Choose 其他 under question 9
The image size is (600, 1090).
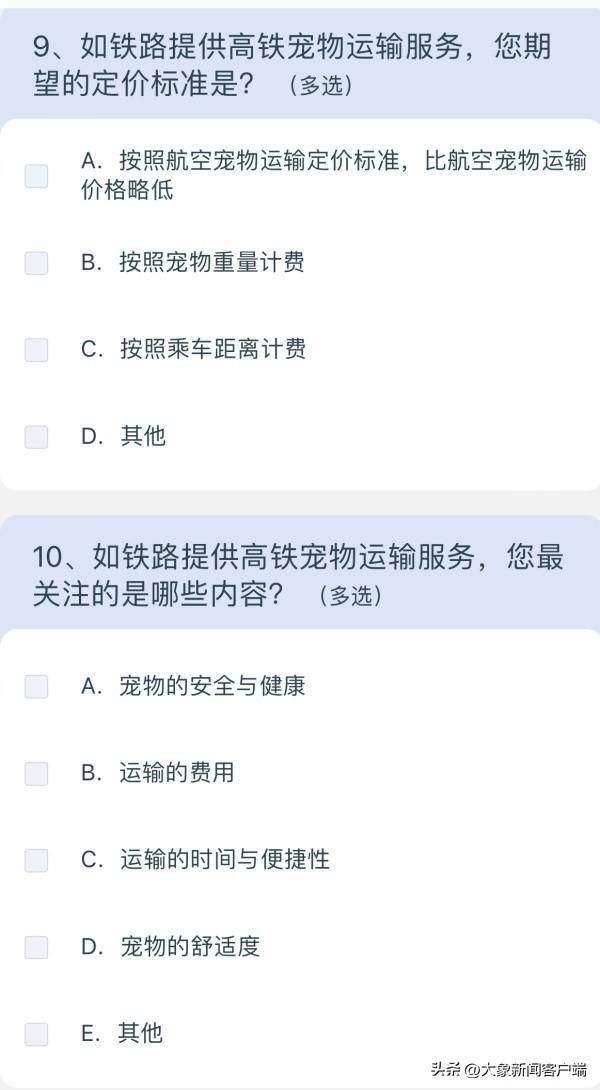click(36, 437)
